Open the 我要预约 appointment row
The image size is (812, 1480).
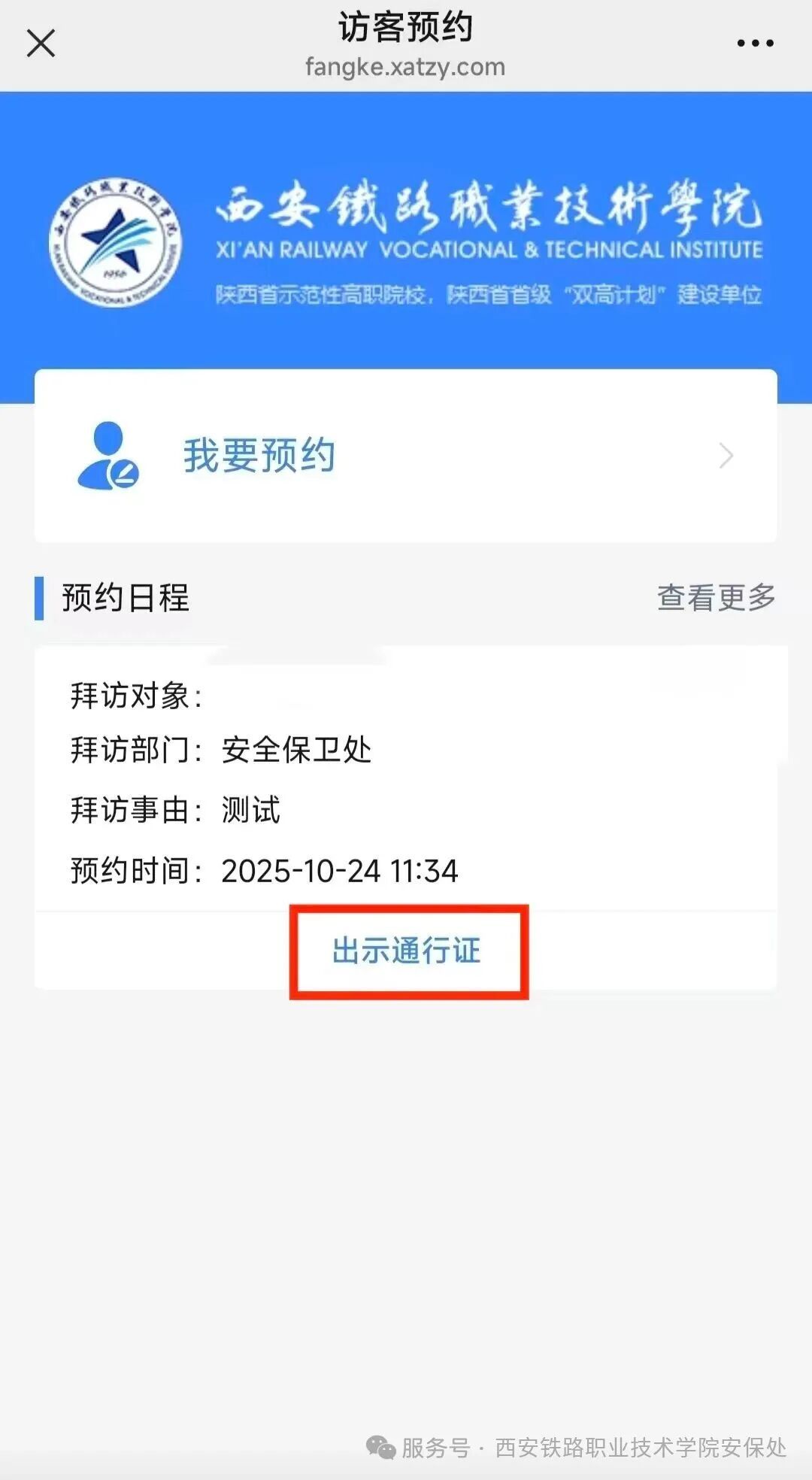(x=405, y=456)
